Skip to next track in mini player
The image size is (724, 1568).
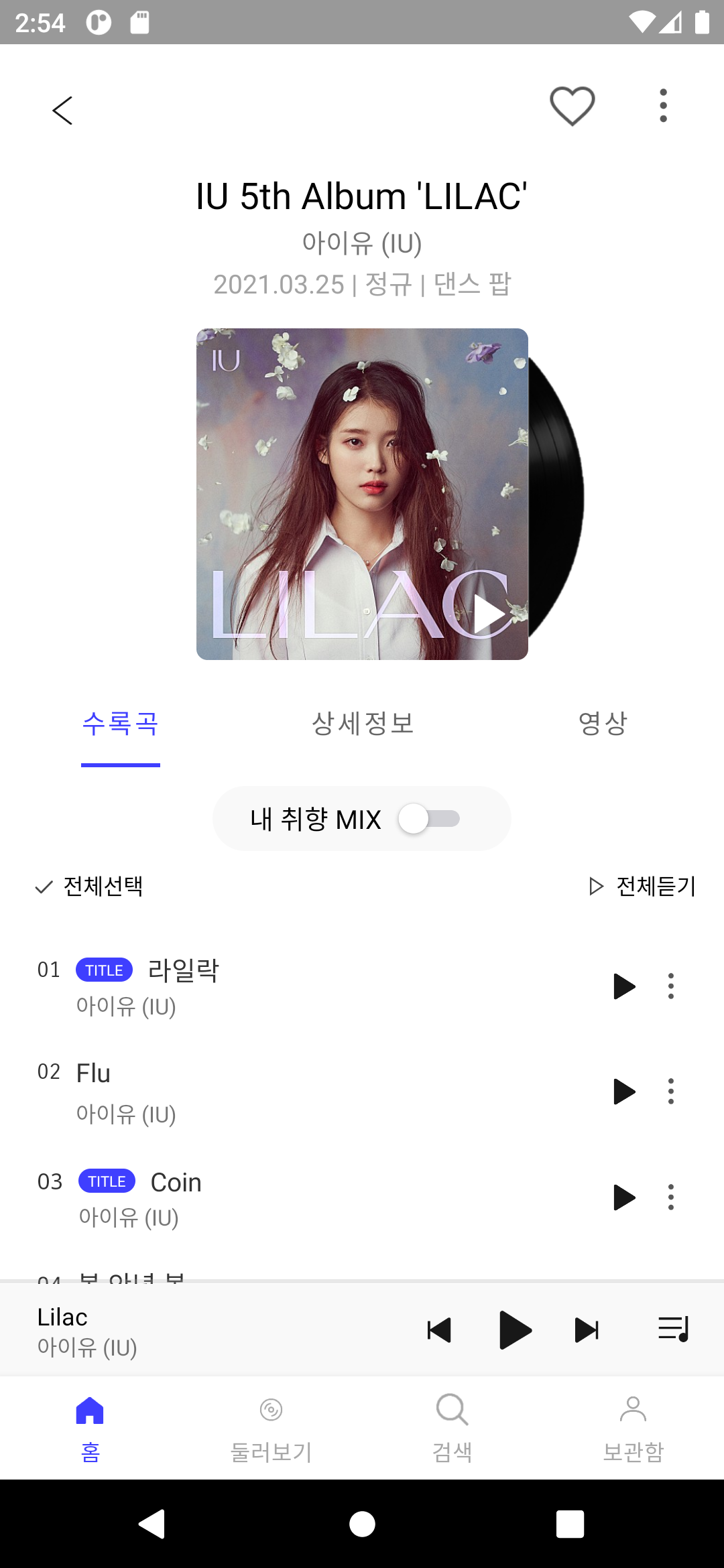click(x=586, y=1329)
